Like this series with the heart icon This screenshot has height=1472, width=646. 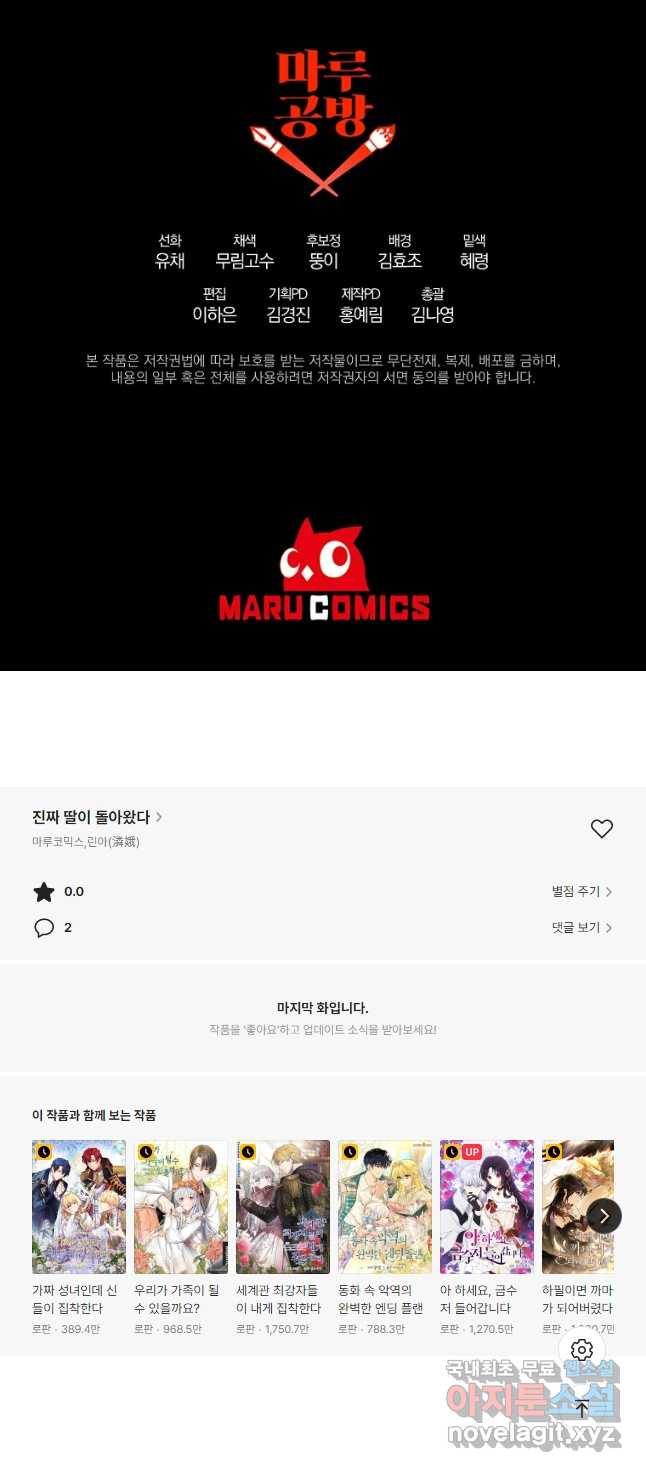(x=601, y=829)
